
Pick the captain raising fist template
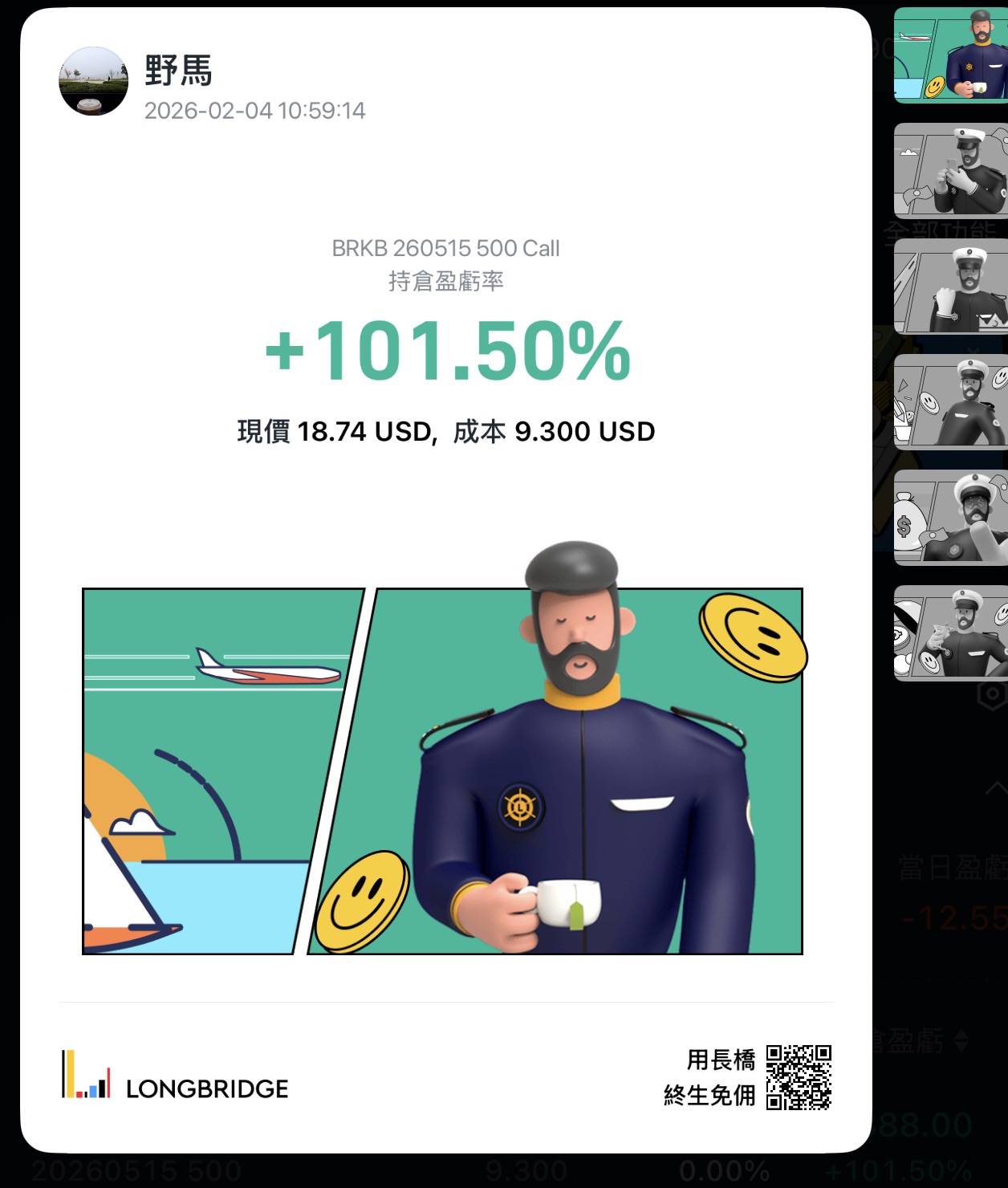click(951, 287)
